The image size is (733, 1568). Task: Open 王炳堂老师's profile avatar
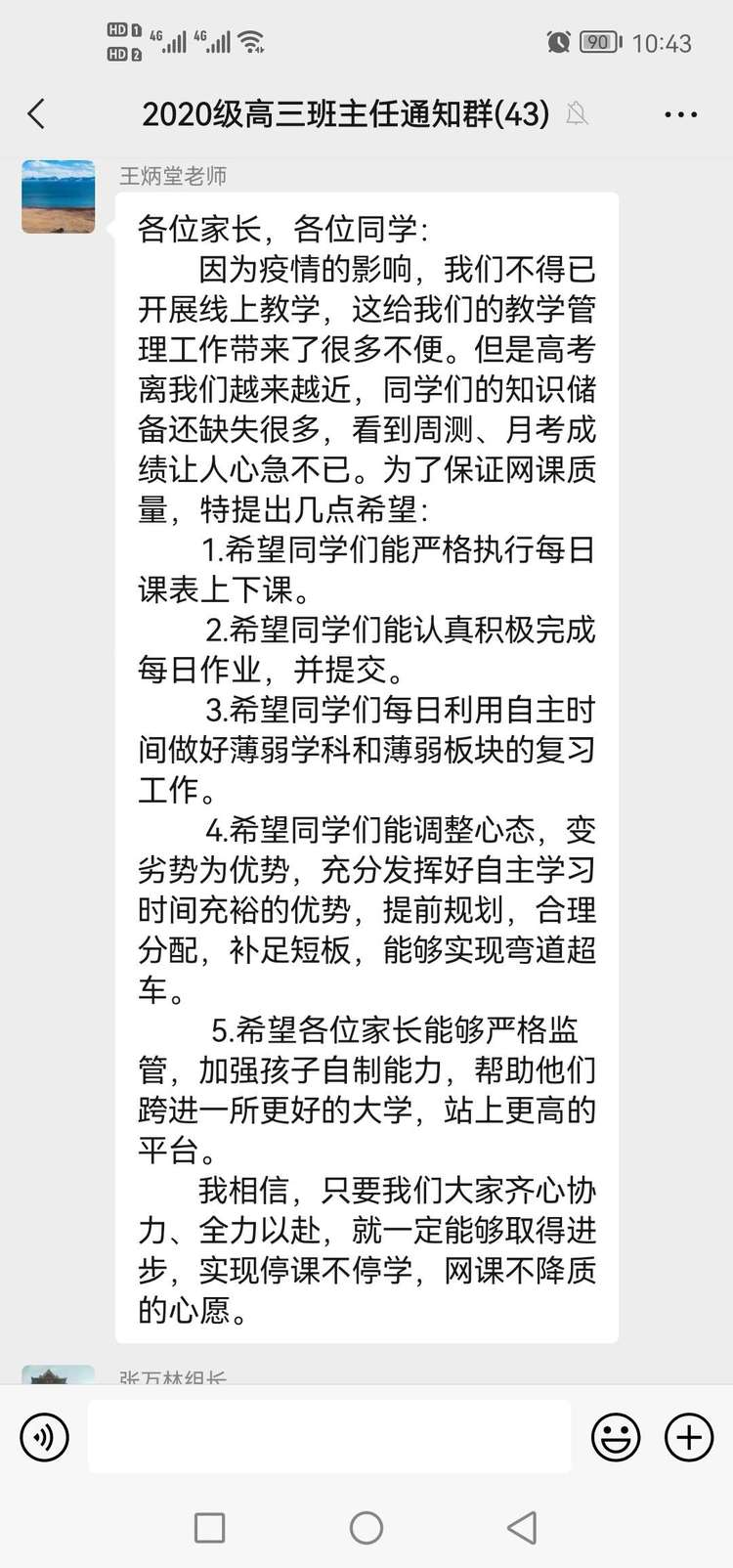pyautogui.click(x=59, y=196)
